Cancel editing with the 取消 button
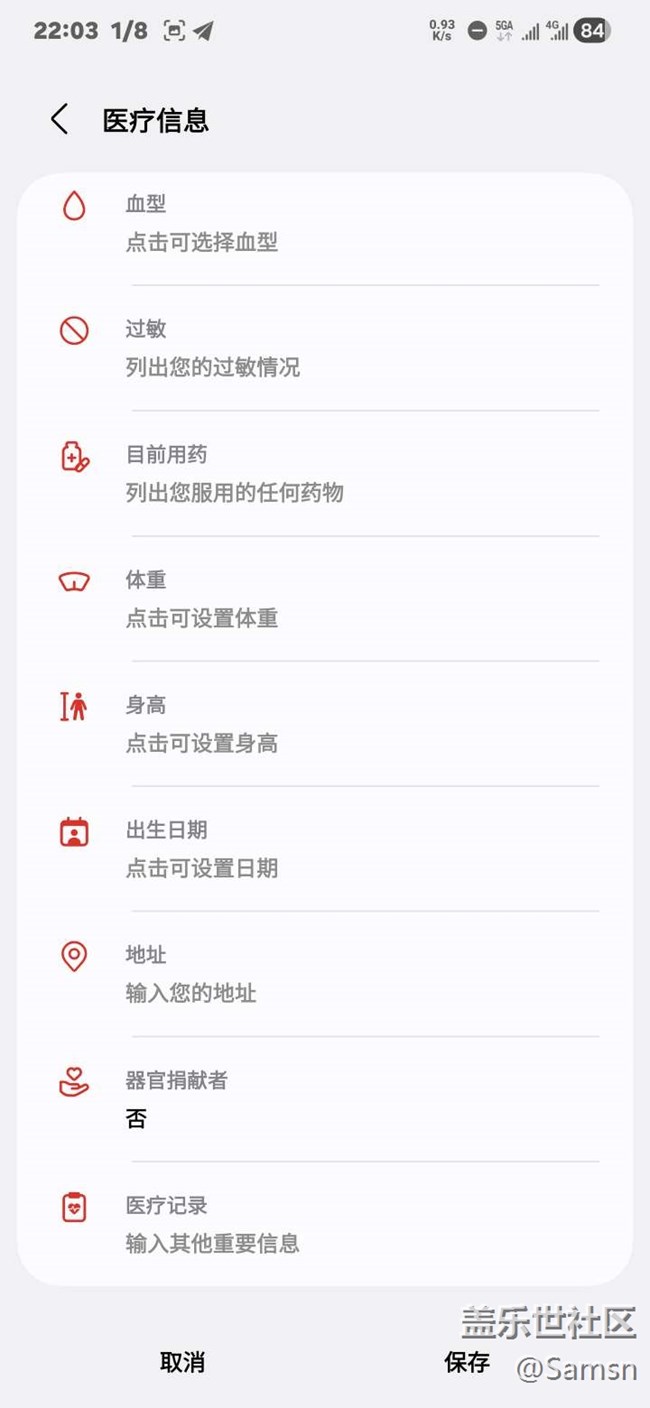 click(x=182, y=1362)
